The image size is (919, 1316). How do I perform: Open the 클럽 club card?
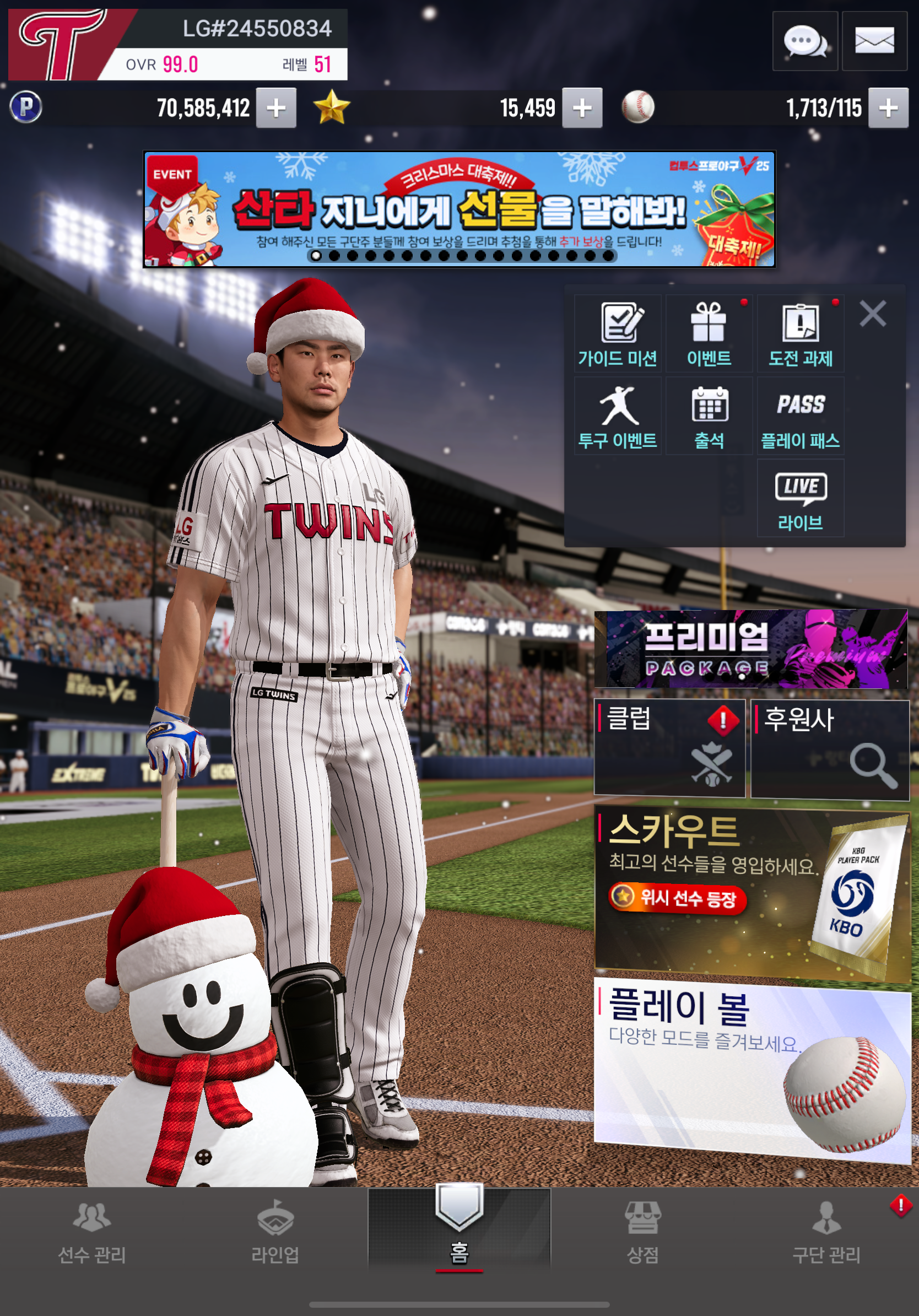(669, 748)
